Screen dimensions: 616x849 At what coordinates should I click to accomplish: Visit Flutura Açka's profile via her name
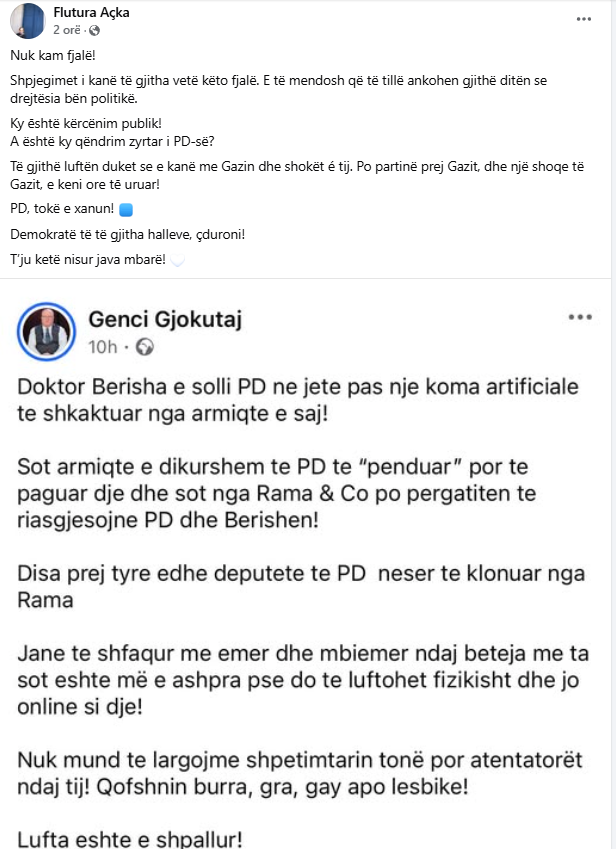91,12
